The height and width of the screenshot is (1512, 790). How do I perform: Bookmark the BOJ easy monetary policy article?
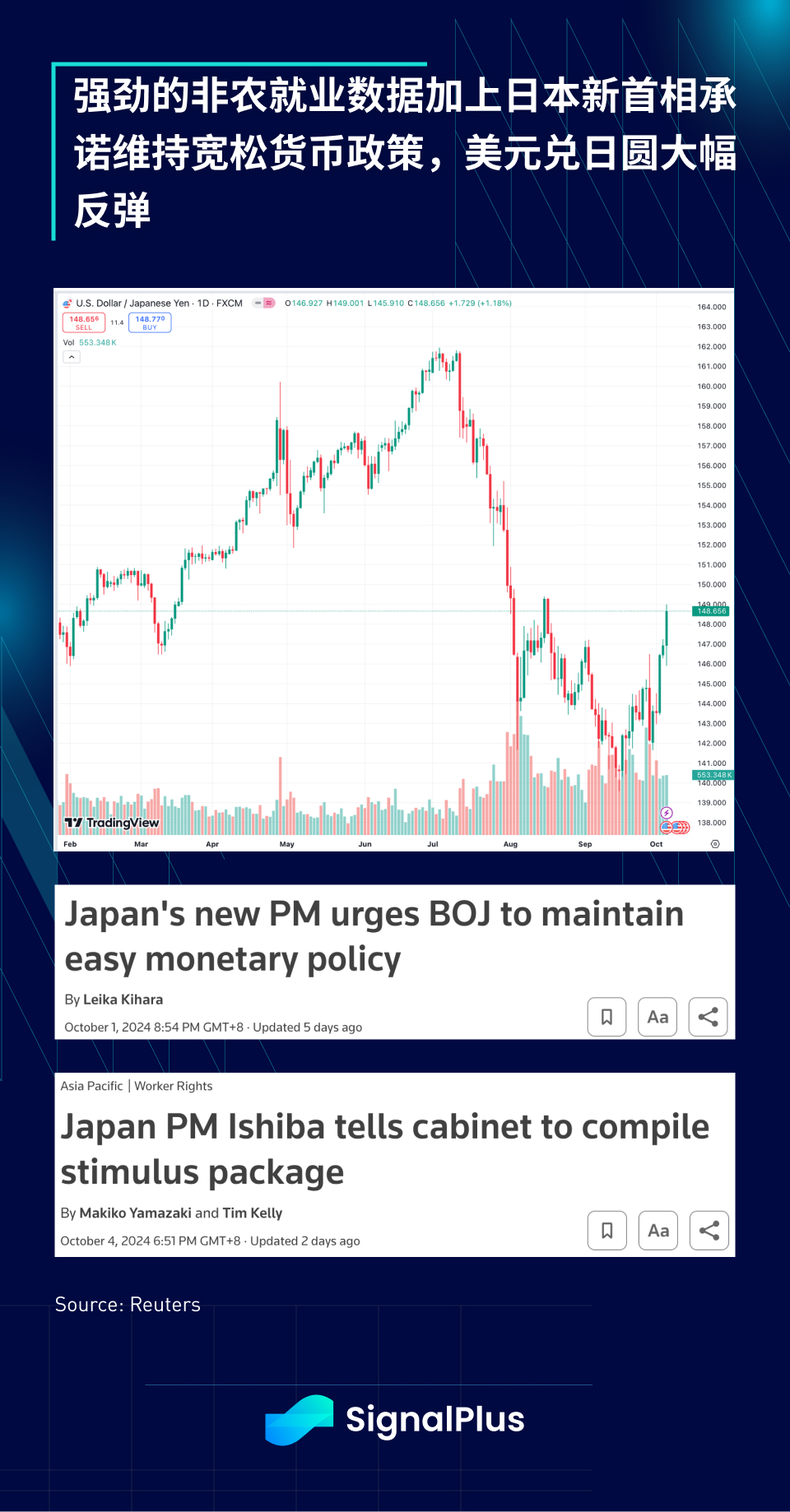click(x=606, y=1017)
